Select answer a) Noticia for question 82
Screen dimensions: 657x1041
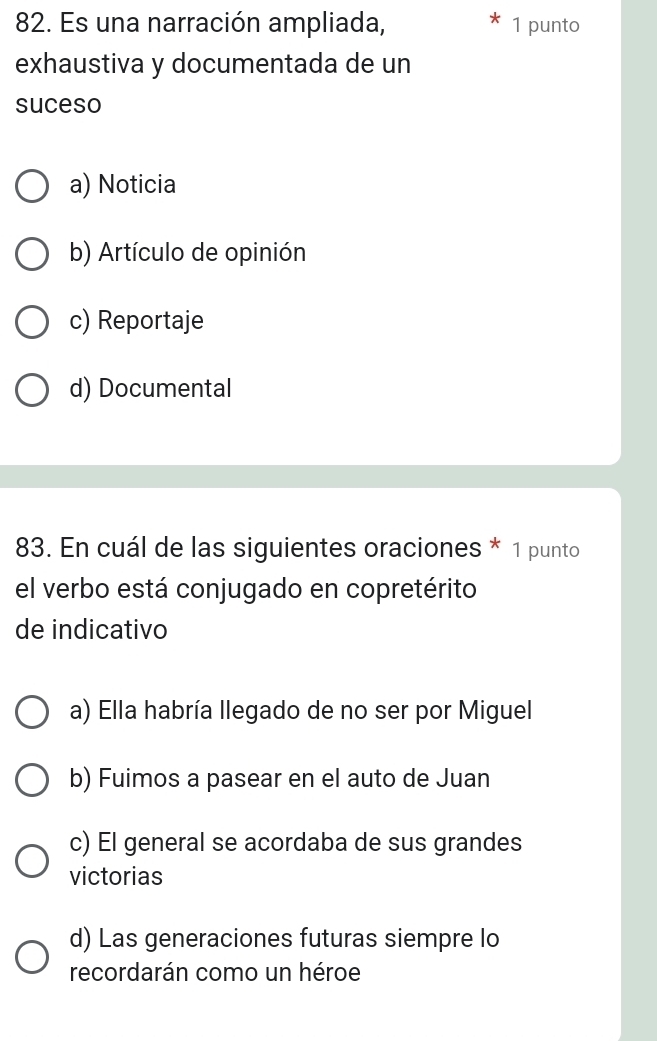(x=33, y=186)
